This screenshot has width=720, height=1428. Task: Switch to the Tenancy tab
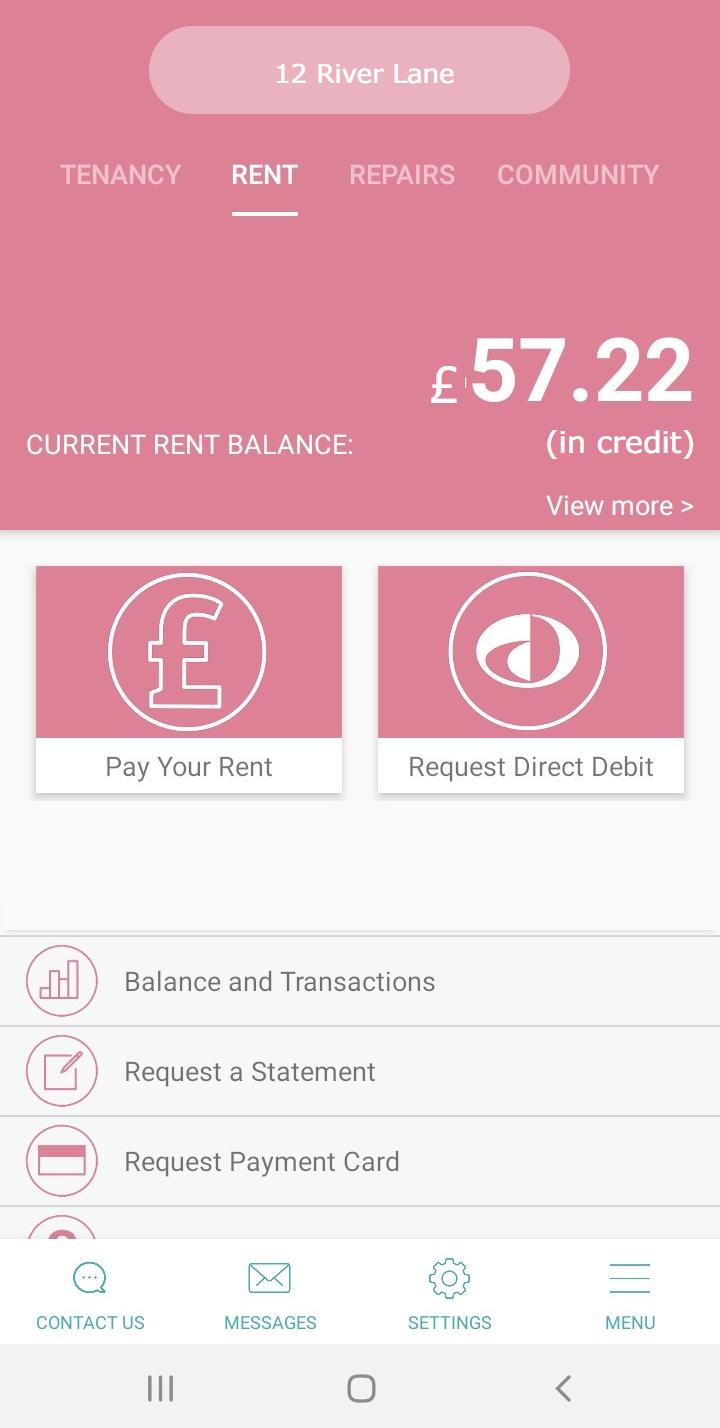coord(120,175)
